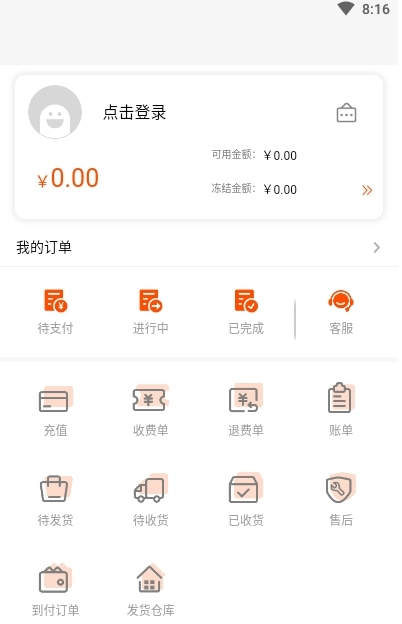
Task: Open 发货仓库
Action: point(150,591)
